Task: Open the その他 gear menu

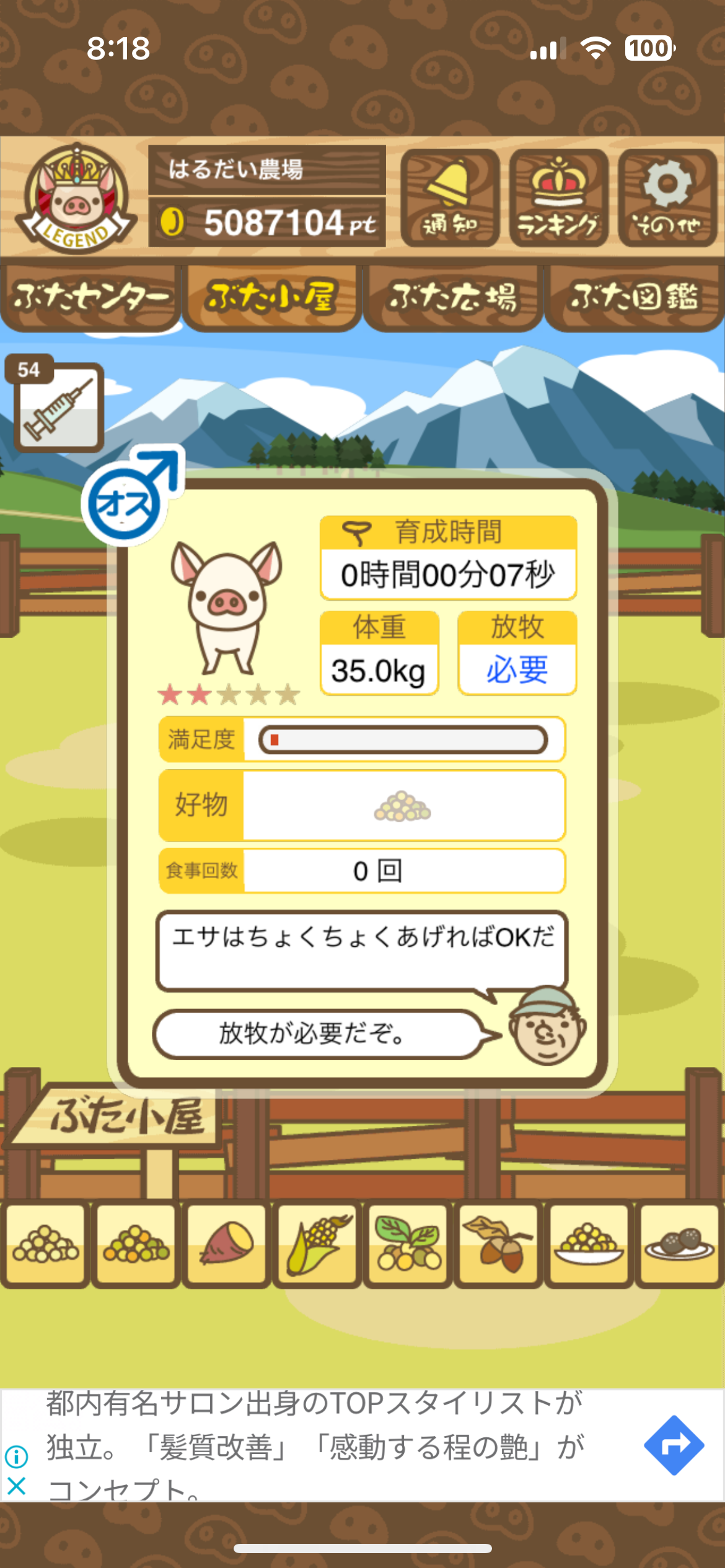Action: point(667,198)
